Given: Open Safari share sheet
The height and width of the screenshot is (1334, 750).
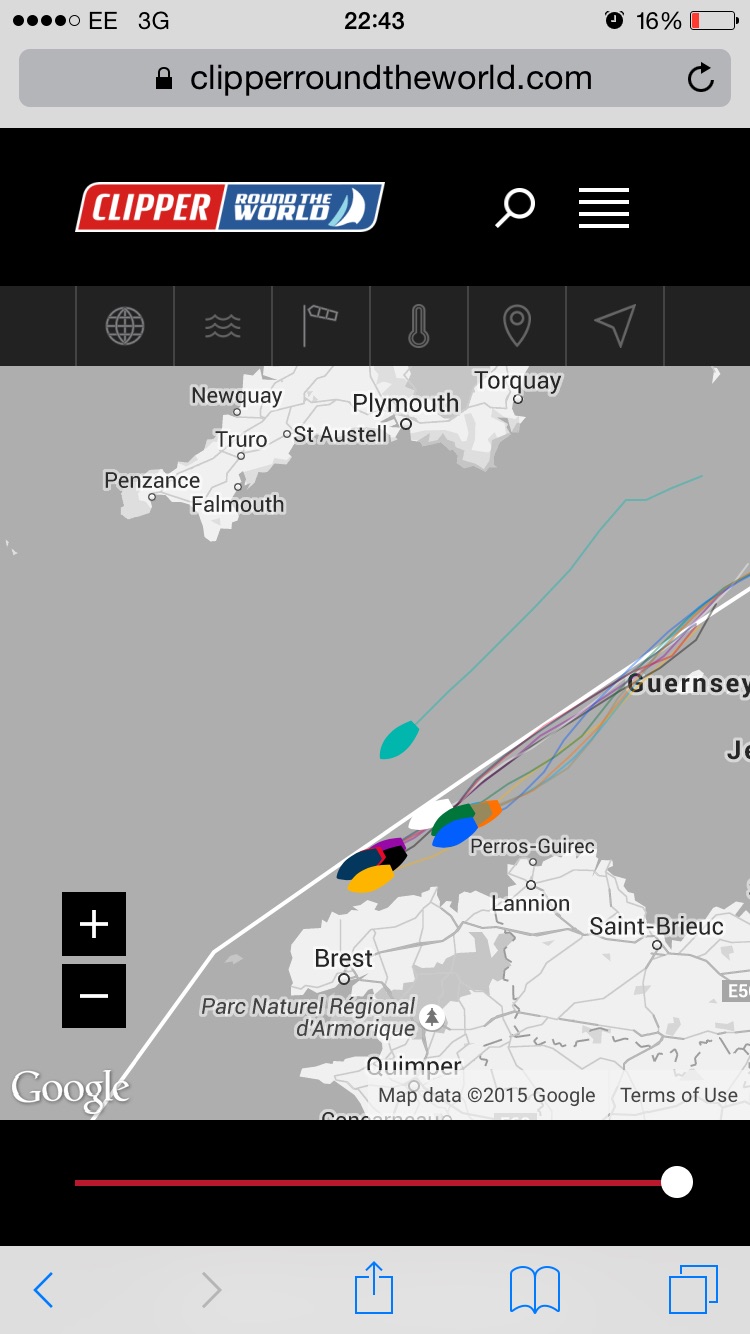Looking at the screenshot, I should tap(374, 1288).
